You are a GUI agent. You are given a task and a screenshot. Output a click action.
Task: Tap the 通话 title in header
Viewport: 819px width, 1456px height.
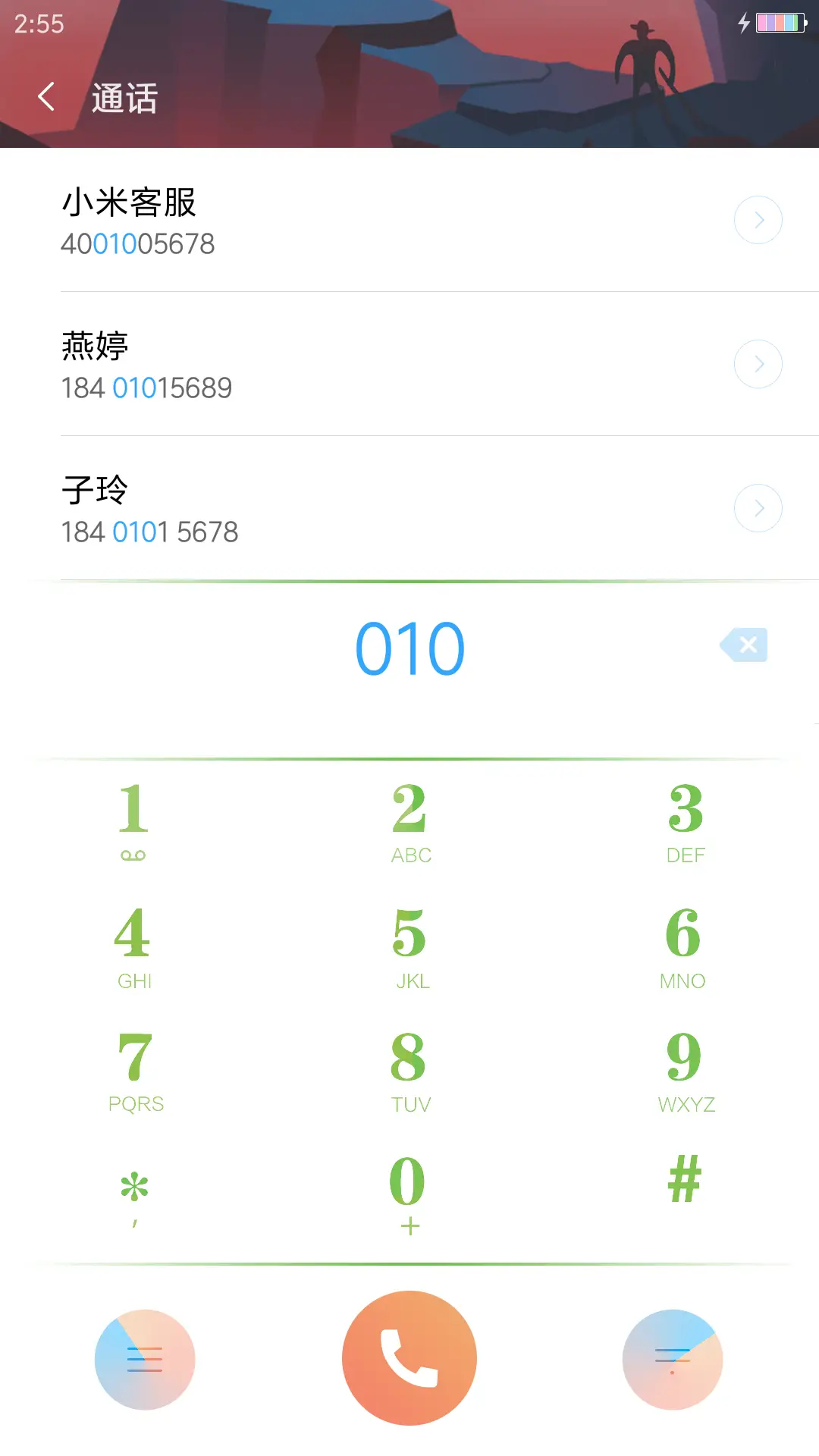(x=124, y=98)
